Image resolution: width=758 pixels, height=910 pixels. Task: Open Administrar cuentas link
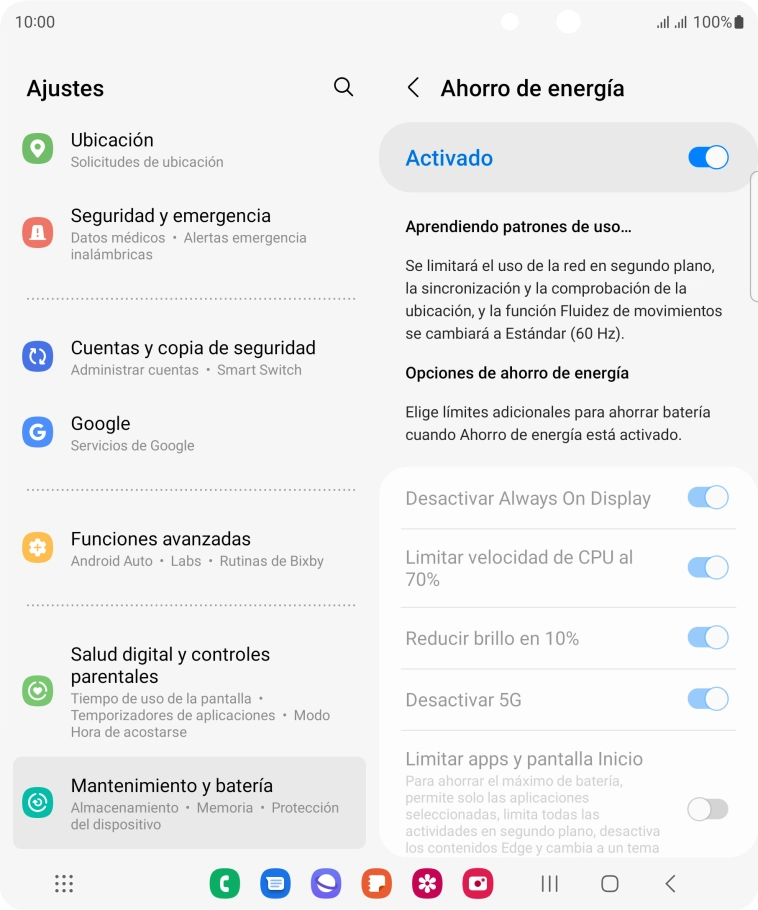coord(132,370)
